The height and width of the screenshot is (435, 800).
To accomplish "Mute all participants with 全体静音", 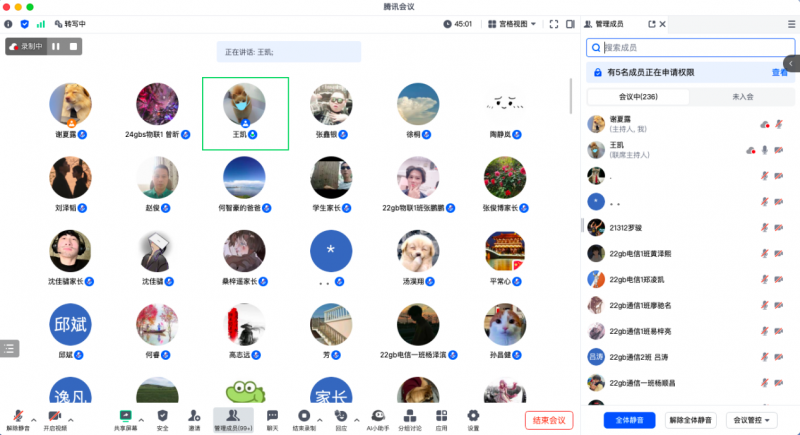I will pyautogui.click(x=630, y=420).
